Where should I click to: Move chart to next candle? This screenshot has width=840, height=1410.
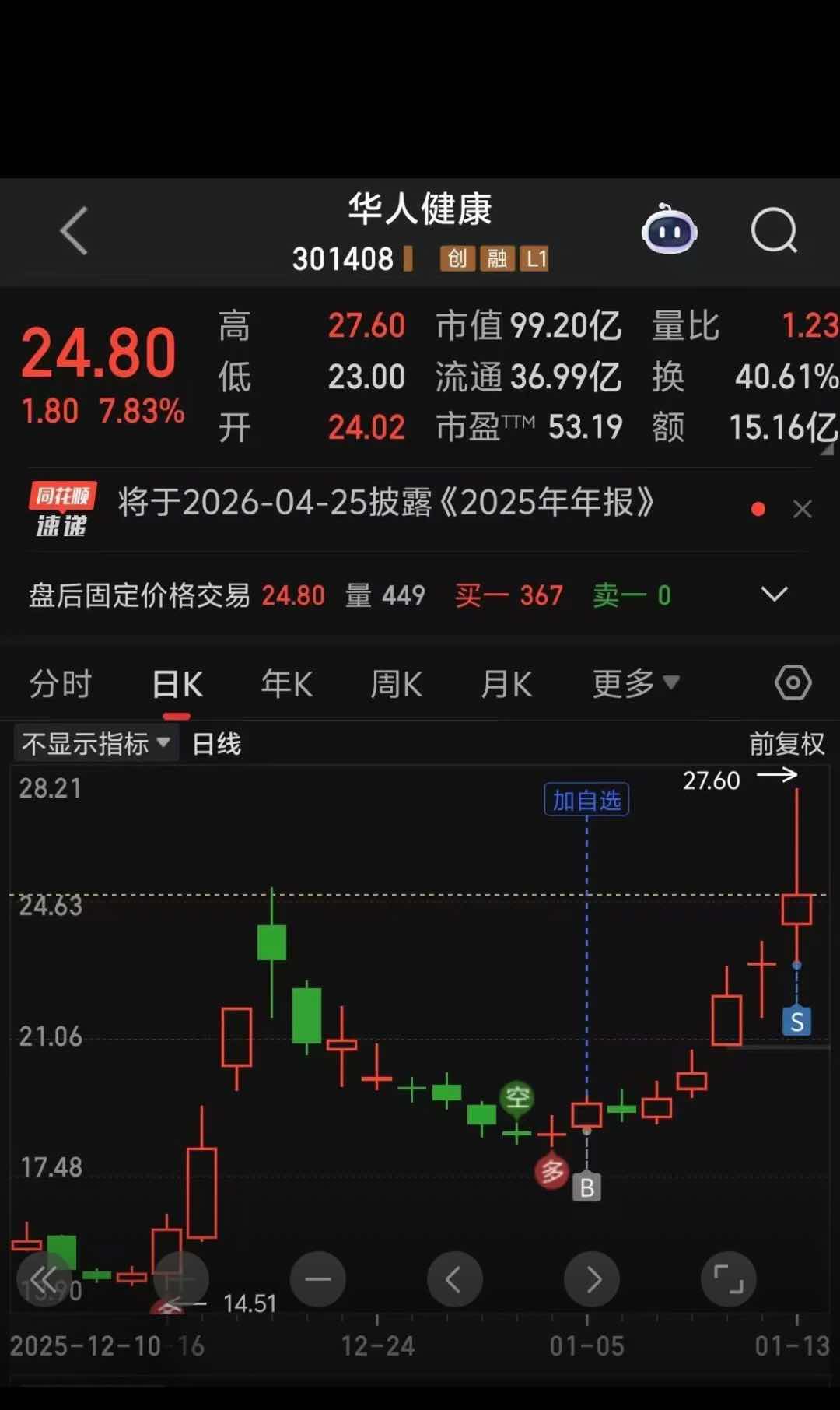point(592,1279)
